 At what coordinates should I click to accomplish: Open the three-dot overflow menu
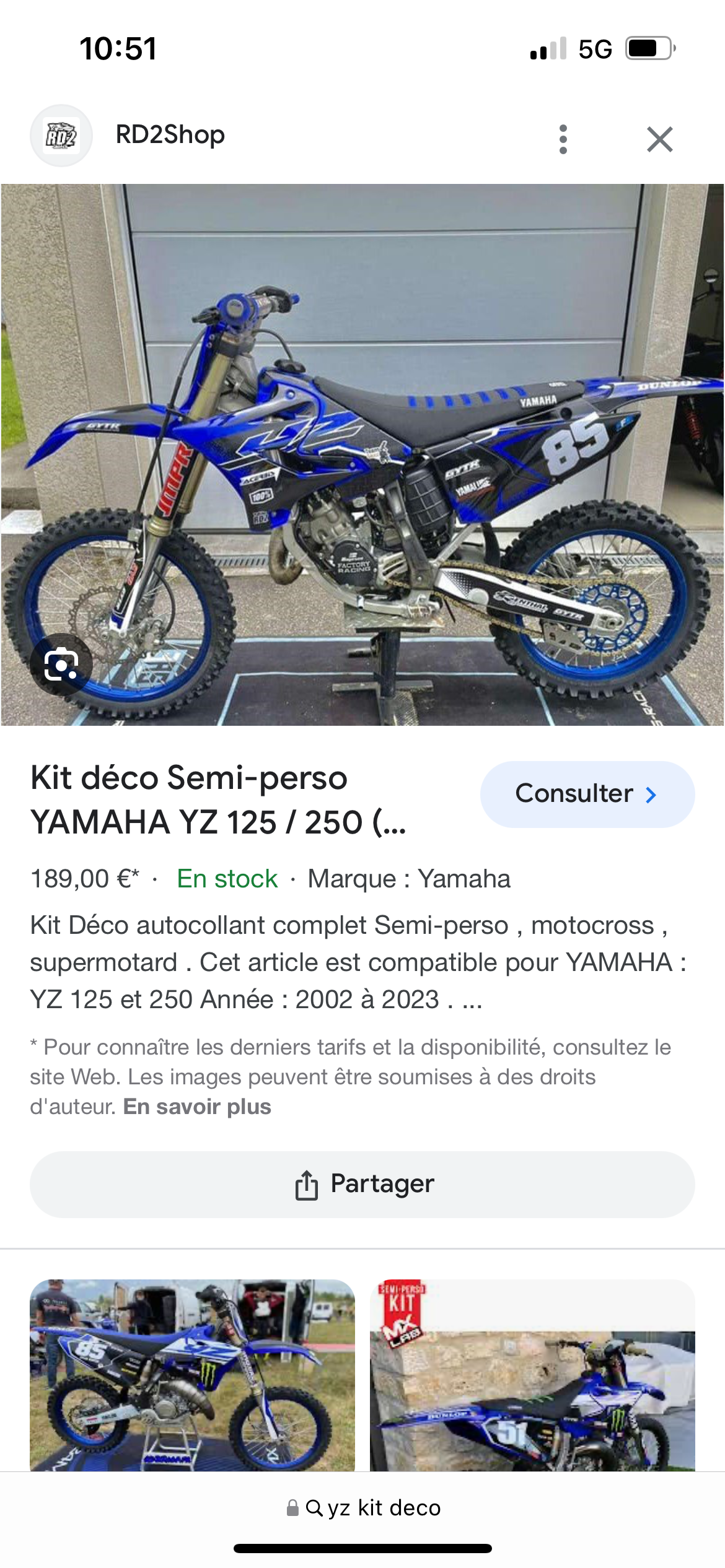coord(563,139)
